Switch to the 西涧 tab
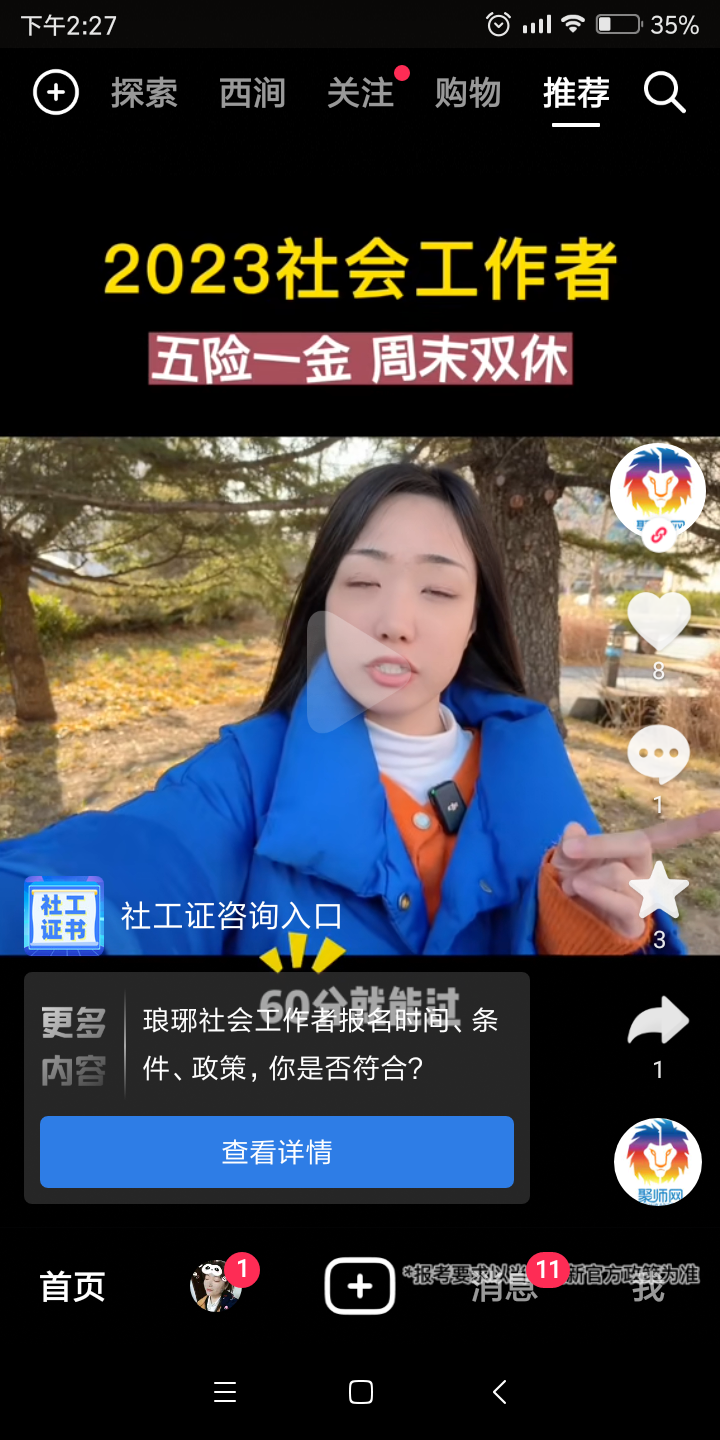The height and width of the screenshot is (1440, 720). (x=252, y=93)
